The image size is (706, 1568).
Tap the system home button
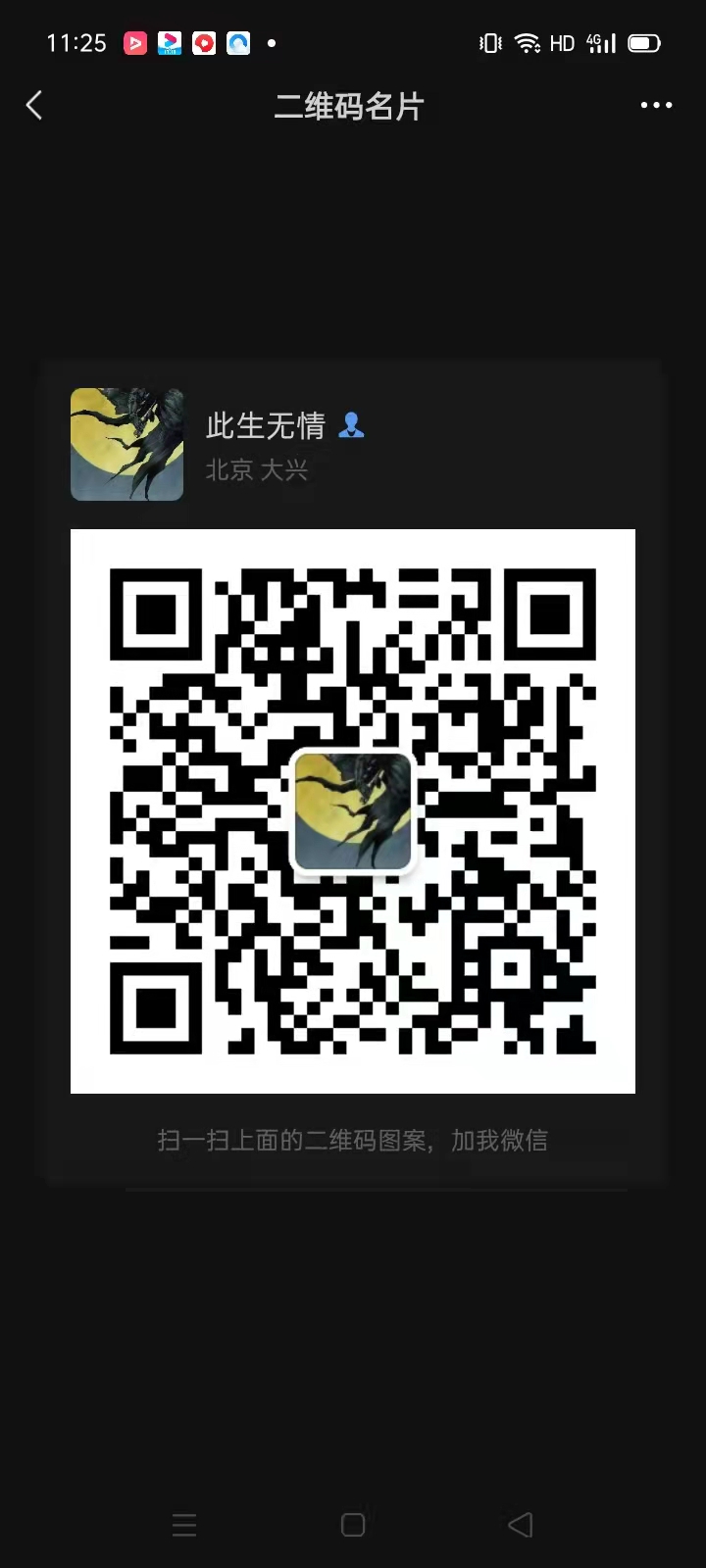point(353,1525)
